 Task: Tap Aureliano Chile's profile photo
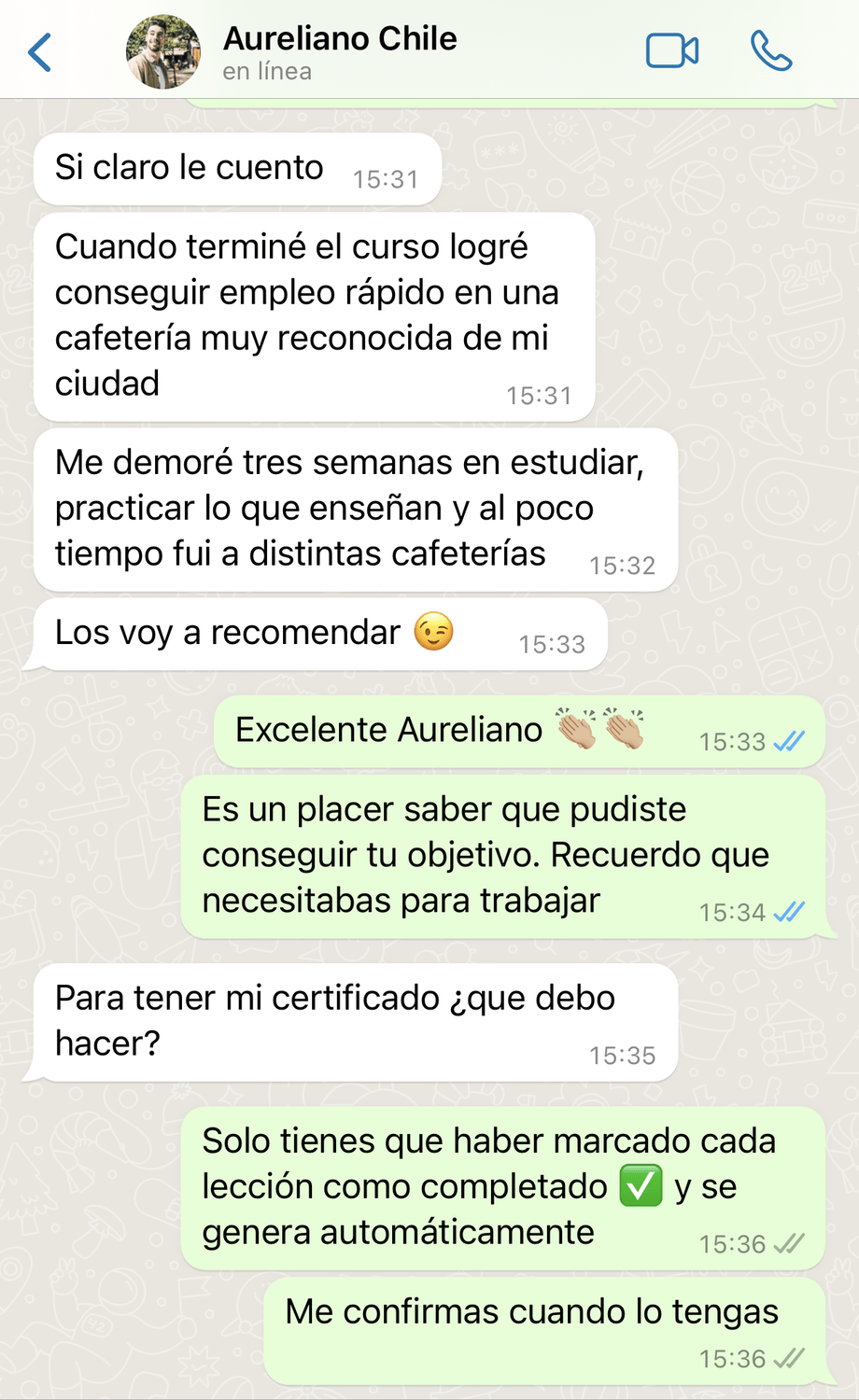point(162,52)
